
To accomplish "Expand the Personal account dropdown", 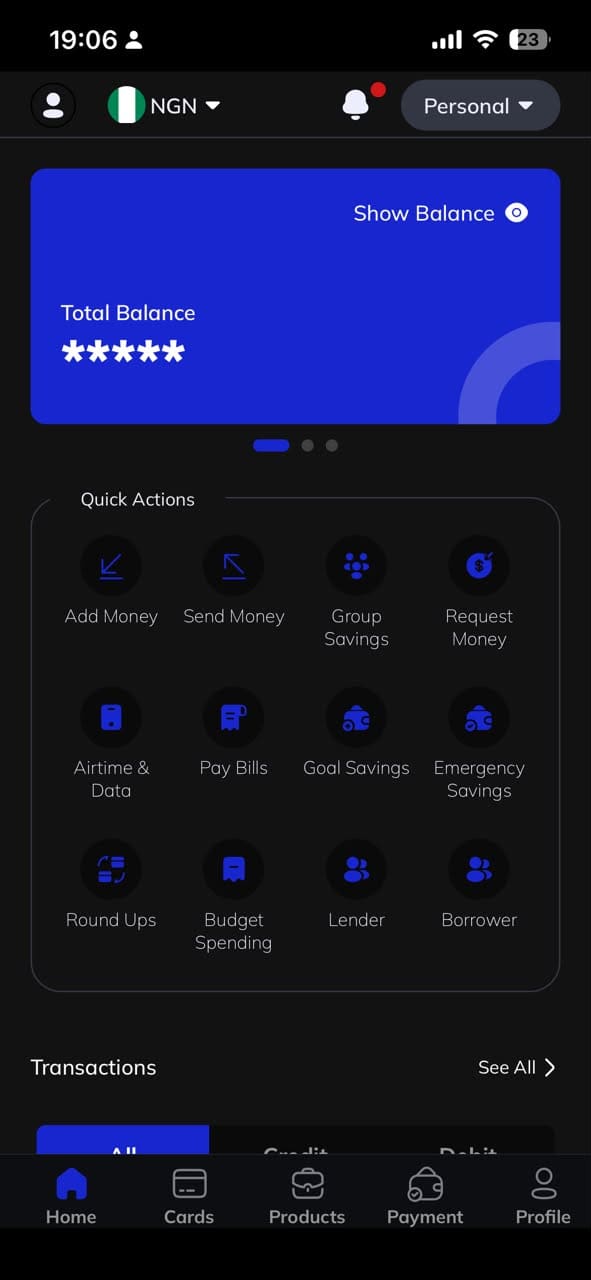I will pos(480,106).
